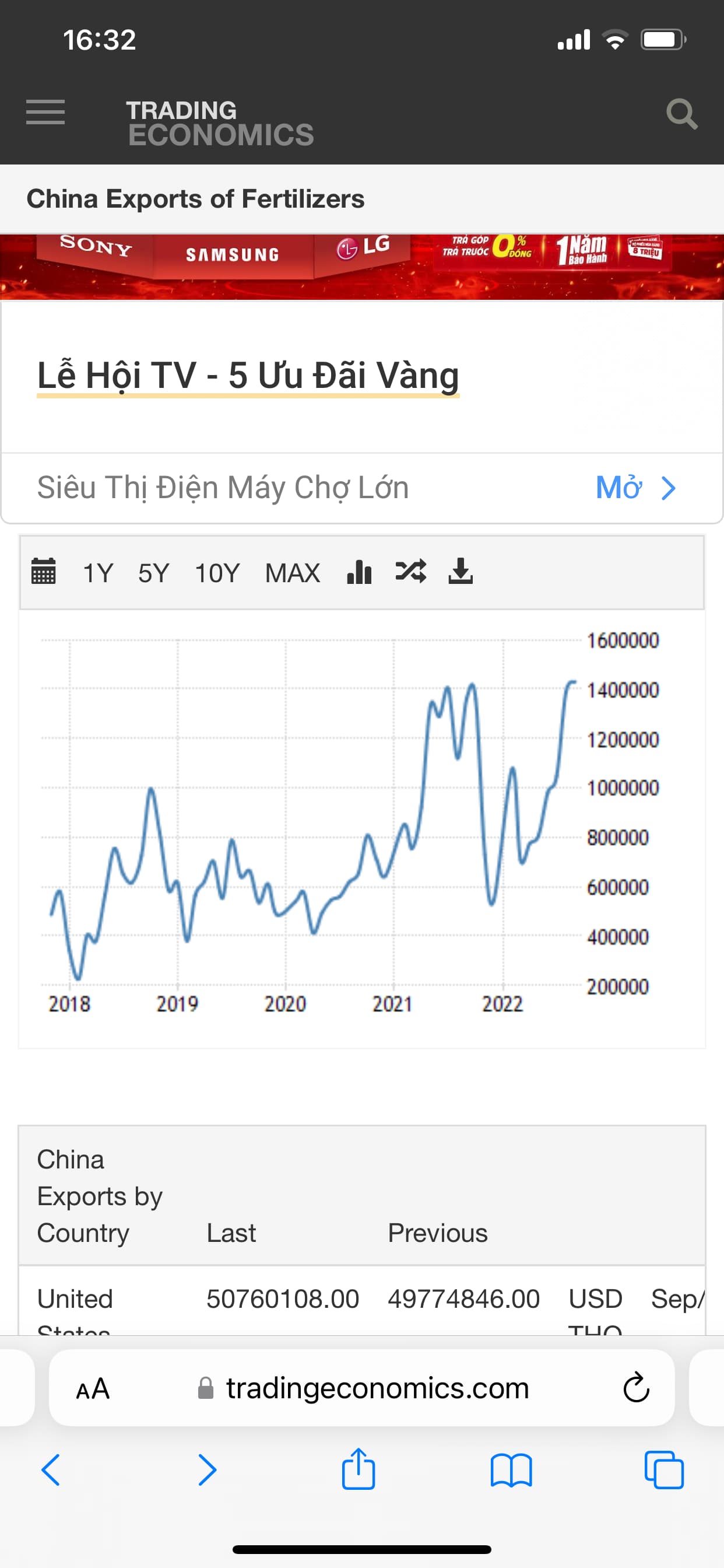Switch chart to 5Y range

click(153, 573)
